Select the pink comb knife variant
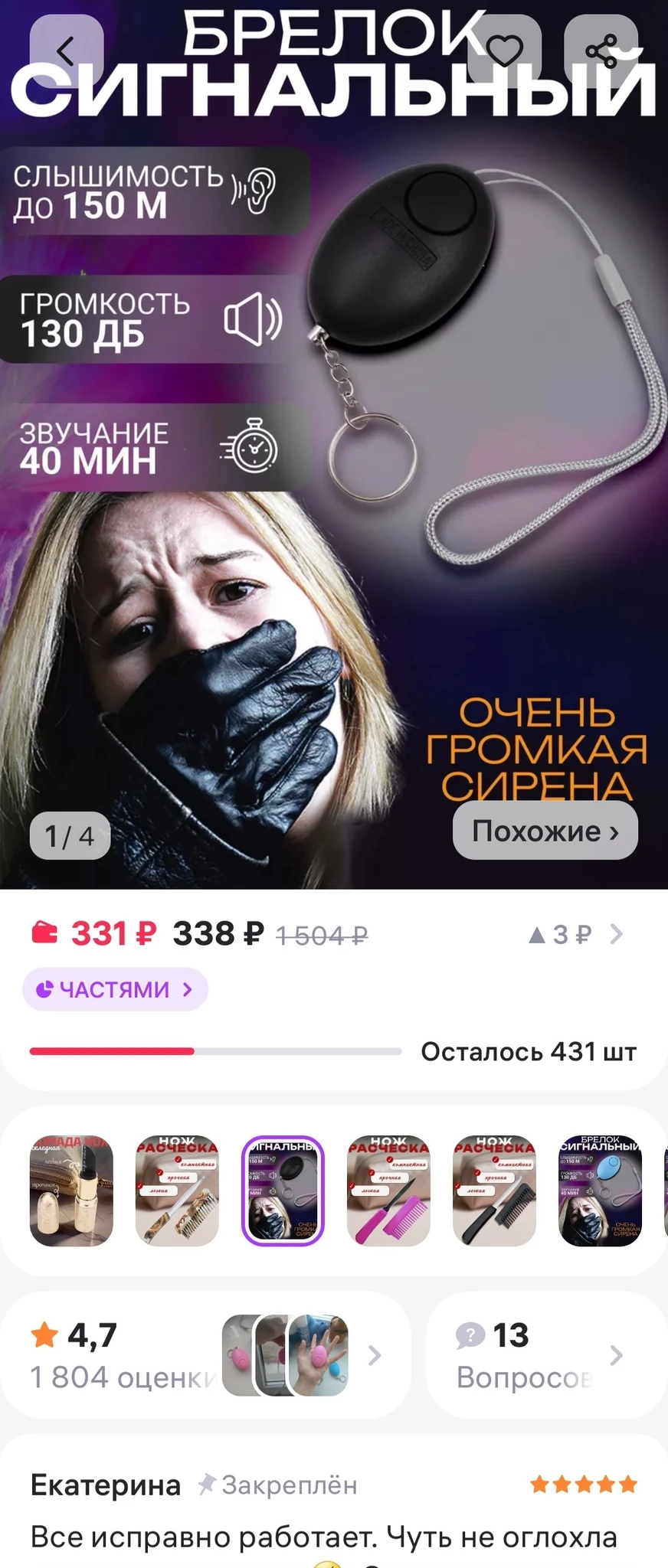The height and width of the screenshot is (1568, 668). pos(388,1191)
